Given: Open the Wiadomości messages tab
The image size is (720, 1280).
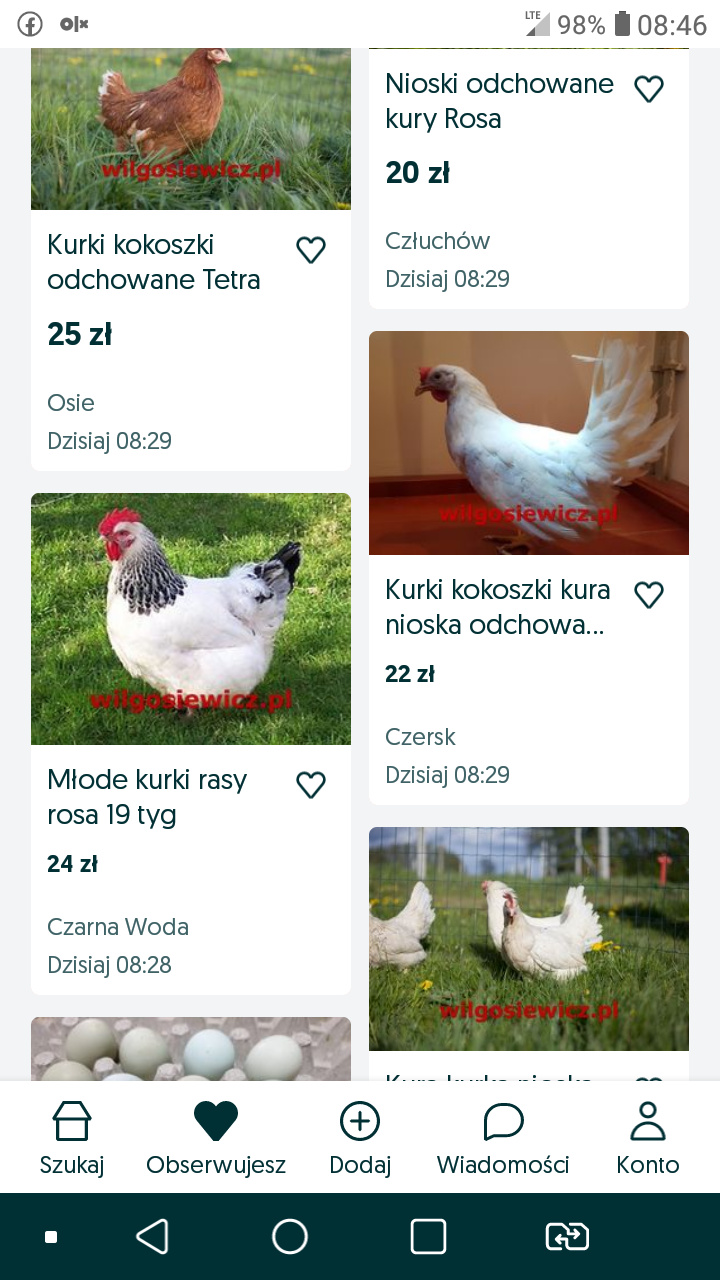Looking at the screenshot, I should click(503, 1137).
